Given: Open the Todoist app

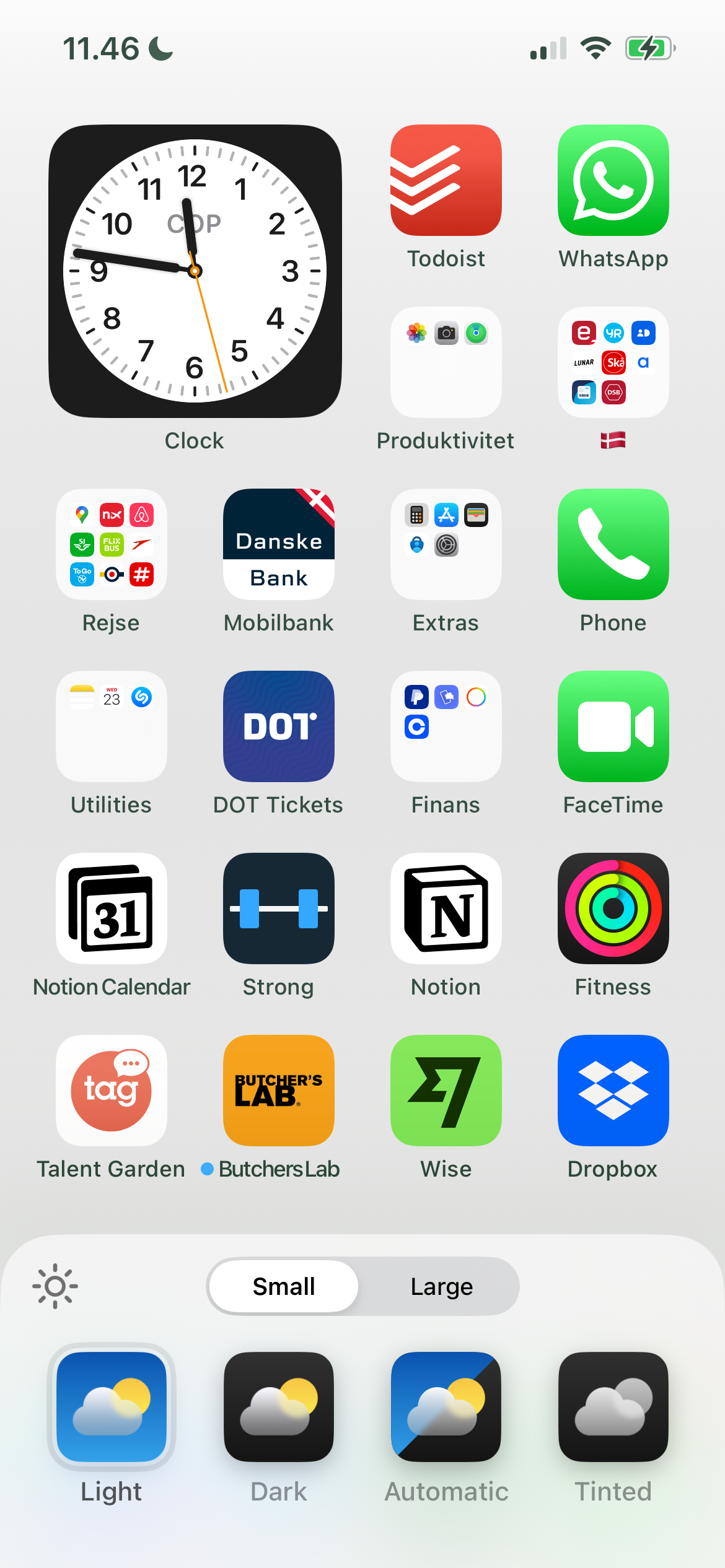Looking at the screenshot, I should point(446,181).
